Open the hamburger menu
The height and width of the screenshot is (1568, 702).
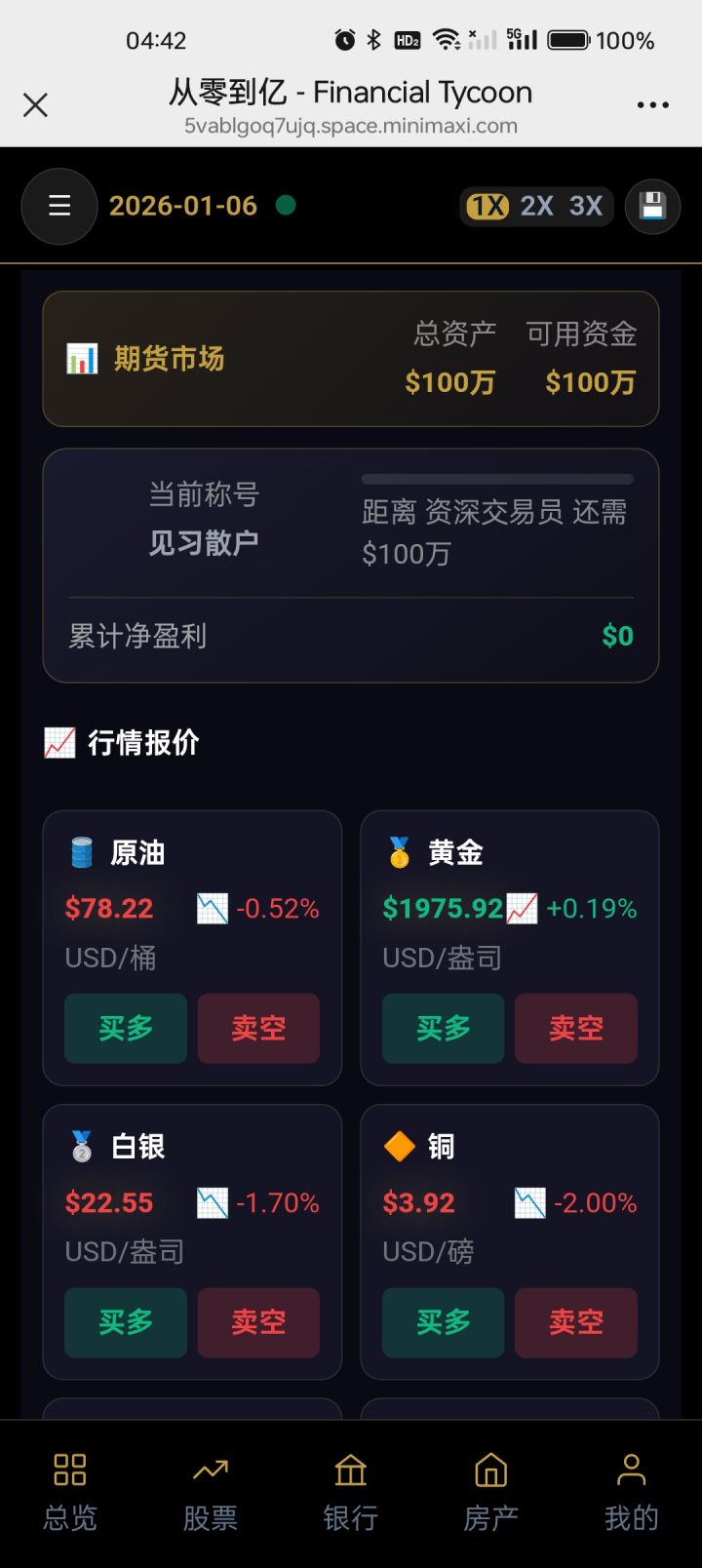(58, 206)
